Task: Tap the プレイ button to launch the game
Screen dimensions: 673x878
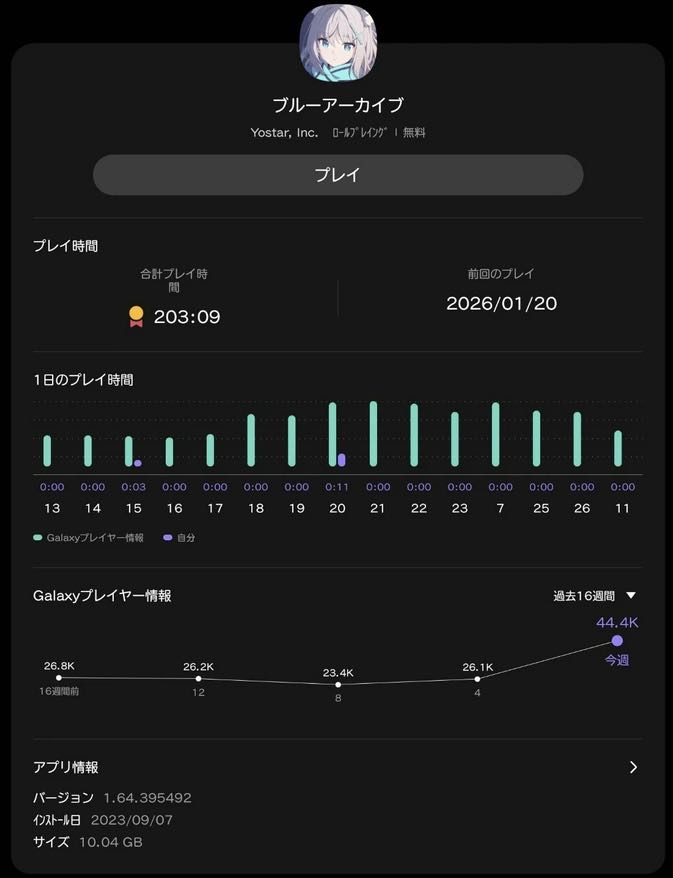Action: (x=337, y=175)
